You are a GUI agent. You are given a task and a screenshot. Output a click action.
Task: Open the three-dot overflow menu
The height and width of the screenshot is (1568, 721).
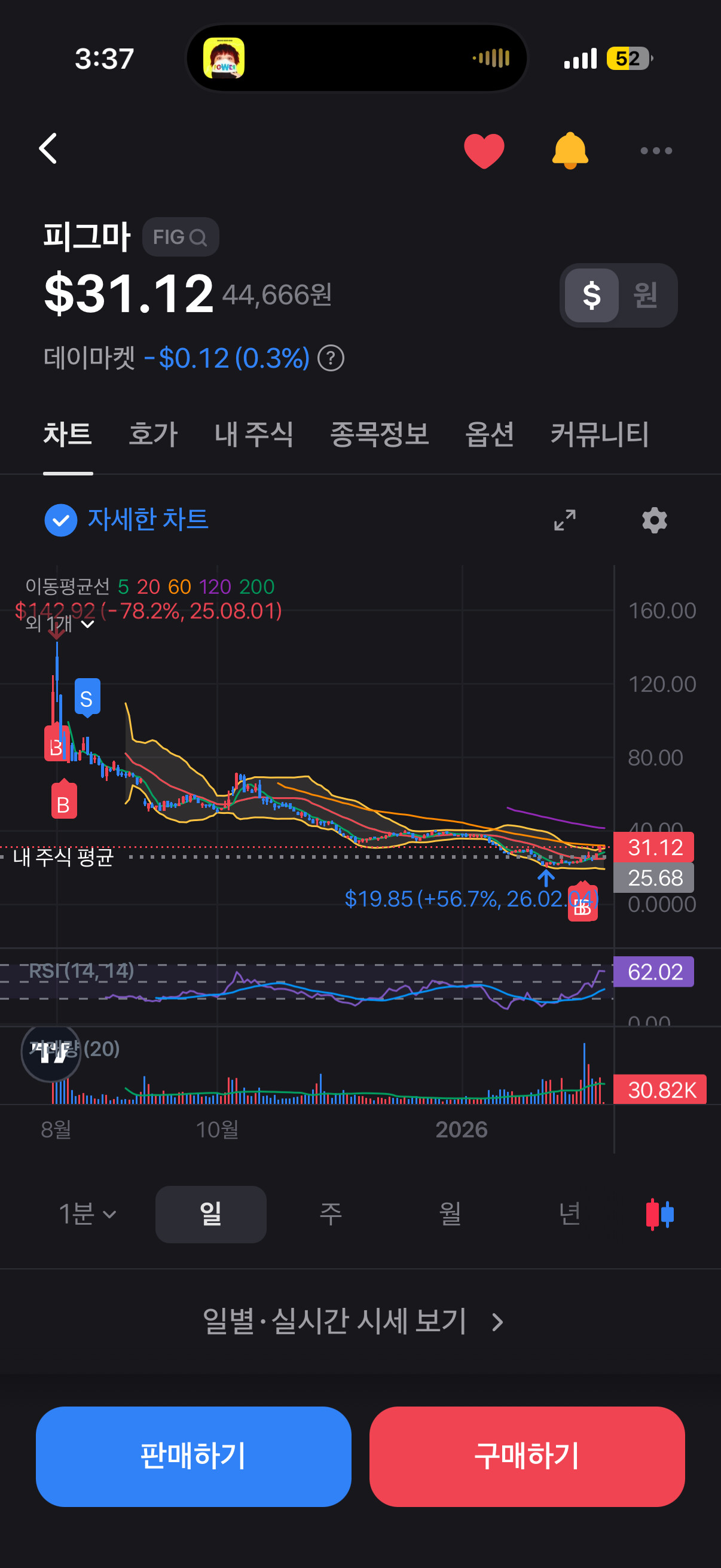[x=656, y=150]
